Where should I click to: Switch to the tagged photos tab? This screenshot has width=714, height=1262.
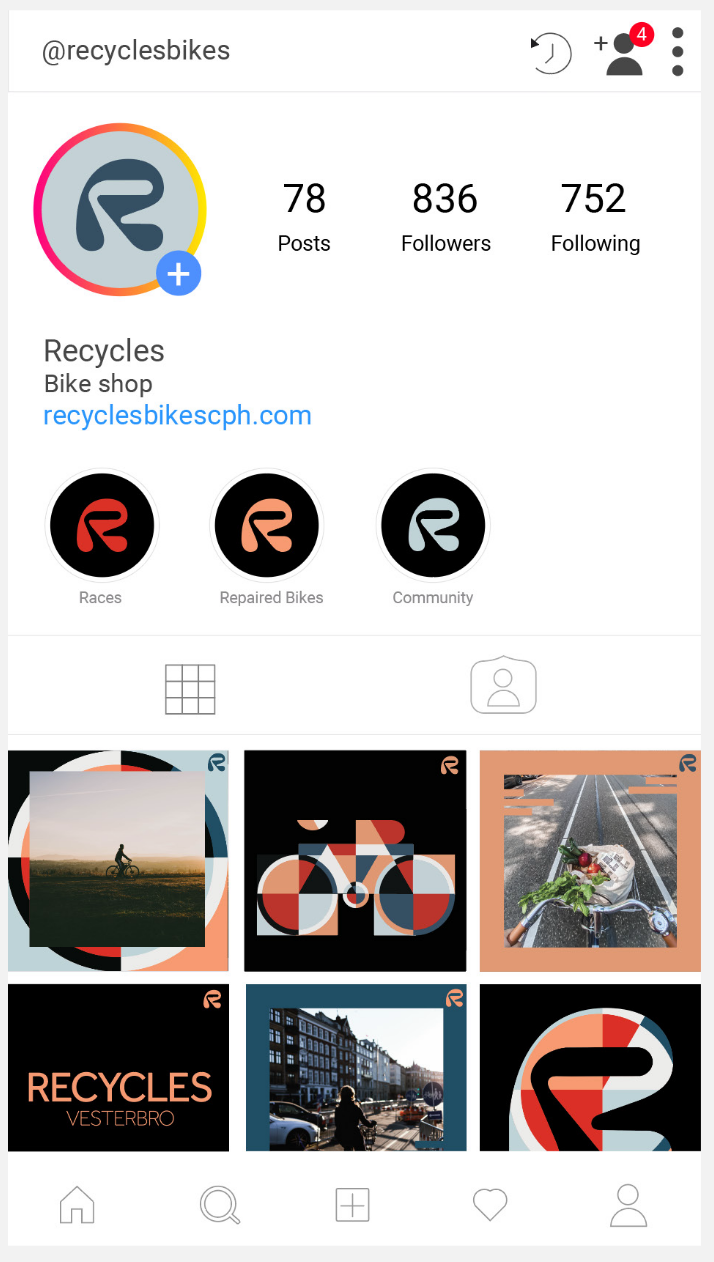[x=503, y=687]
